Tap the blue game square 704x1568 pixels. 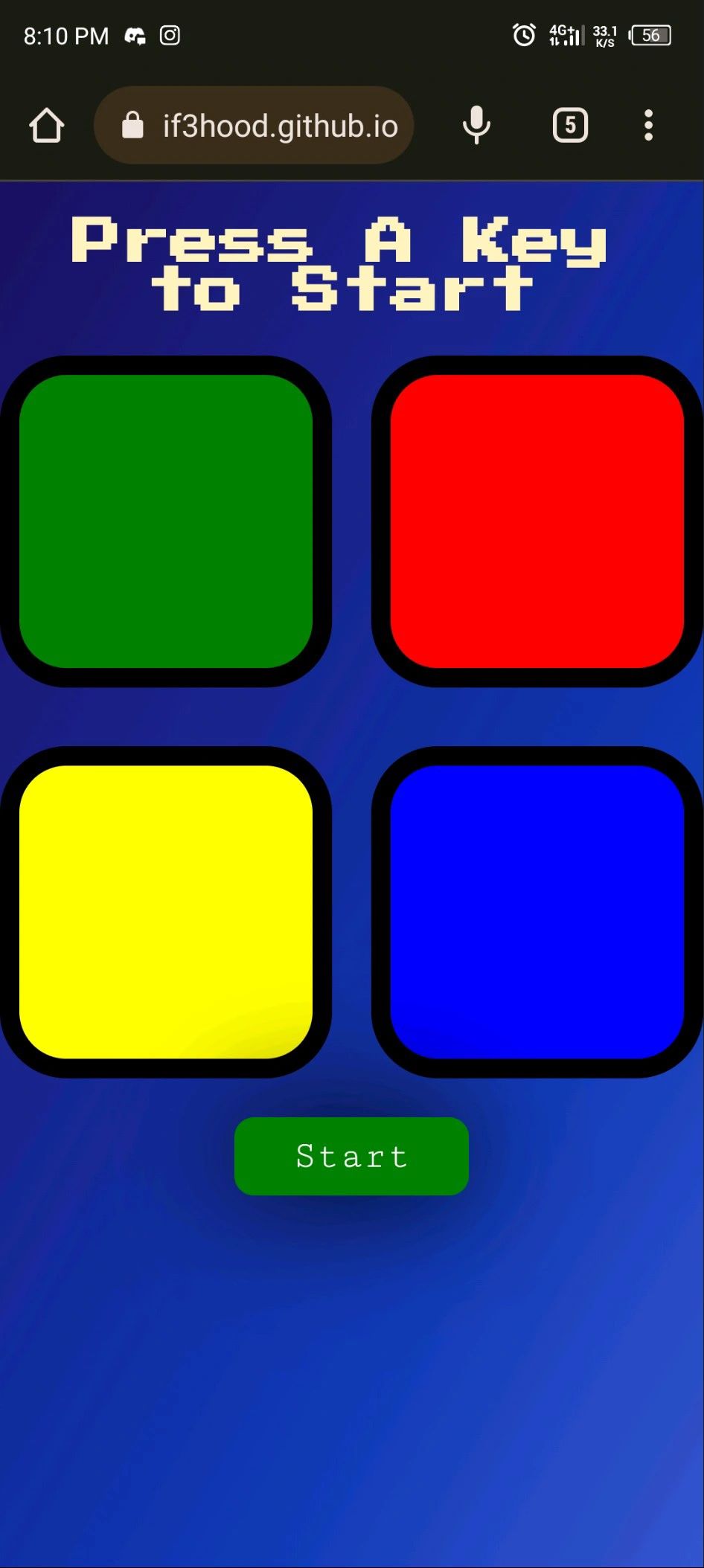click(537, 911)
